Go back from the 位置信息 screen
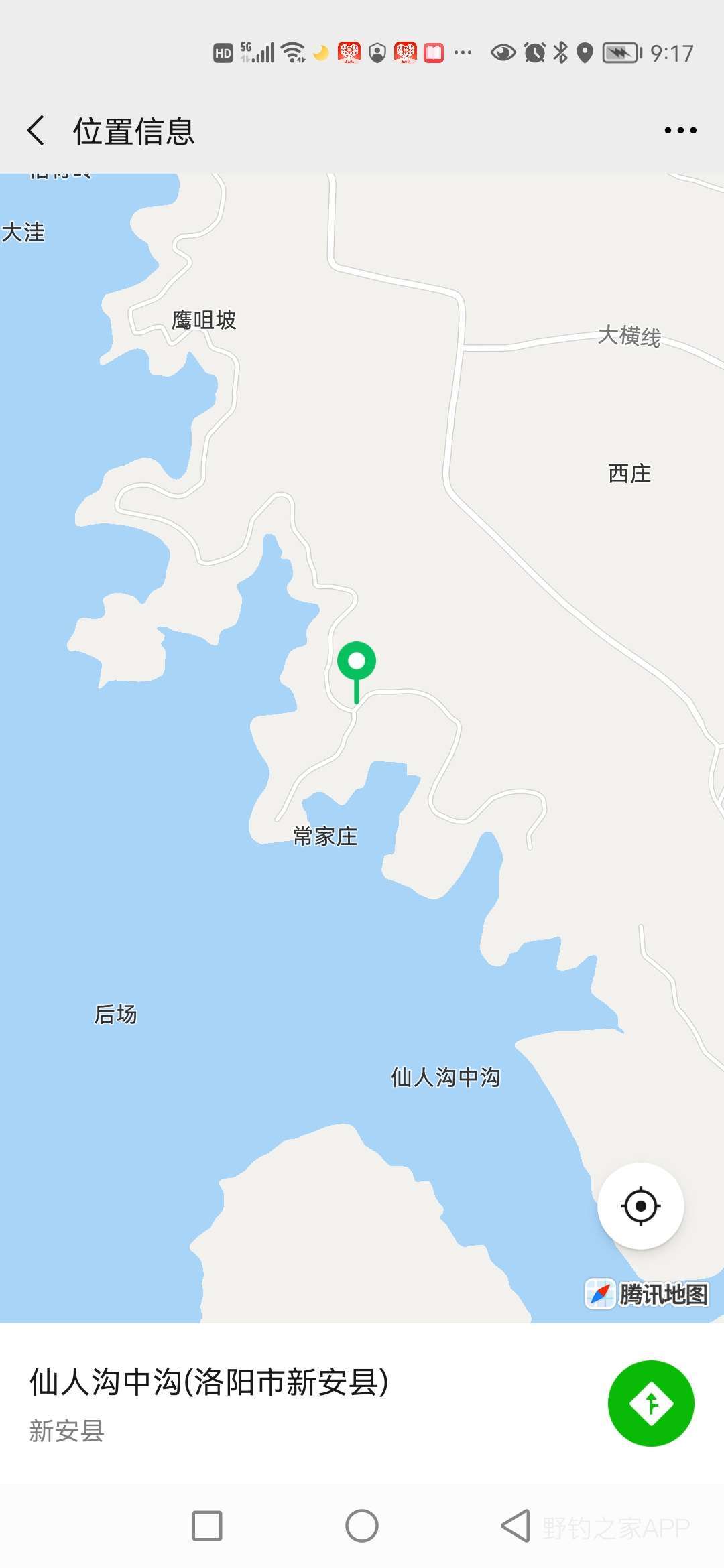Image resolution: width=724 pixels, height=1568 pixels. click(x=36, y=130)
